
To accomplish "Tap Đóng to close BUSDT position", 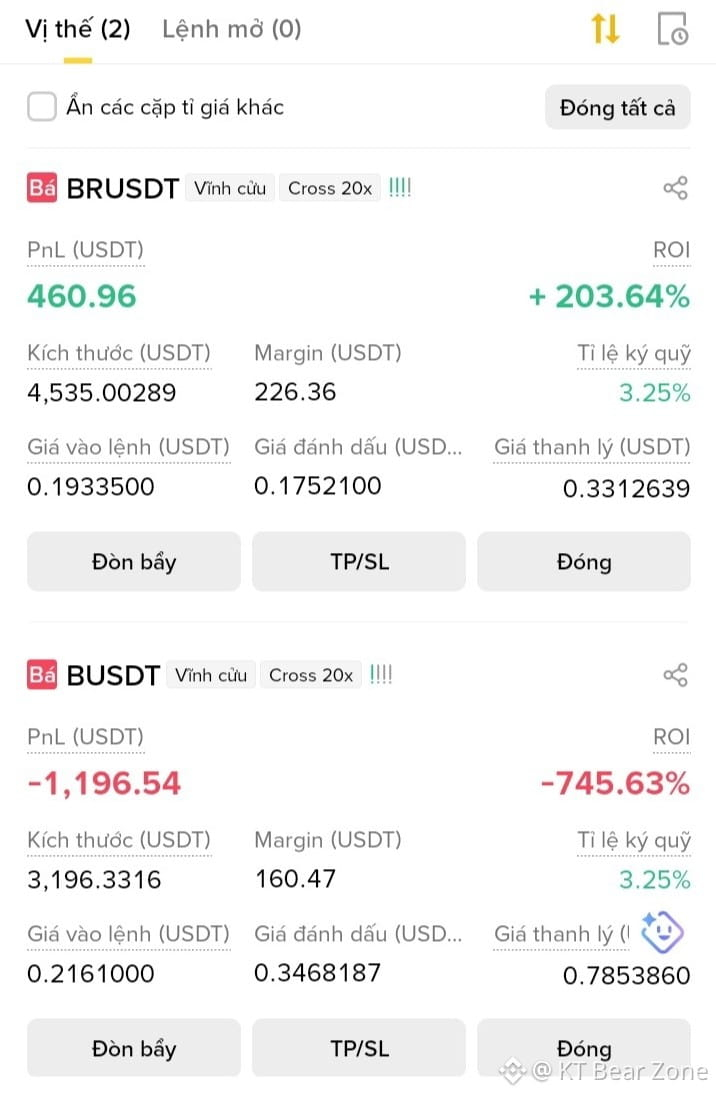I will point(584,1048).
